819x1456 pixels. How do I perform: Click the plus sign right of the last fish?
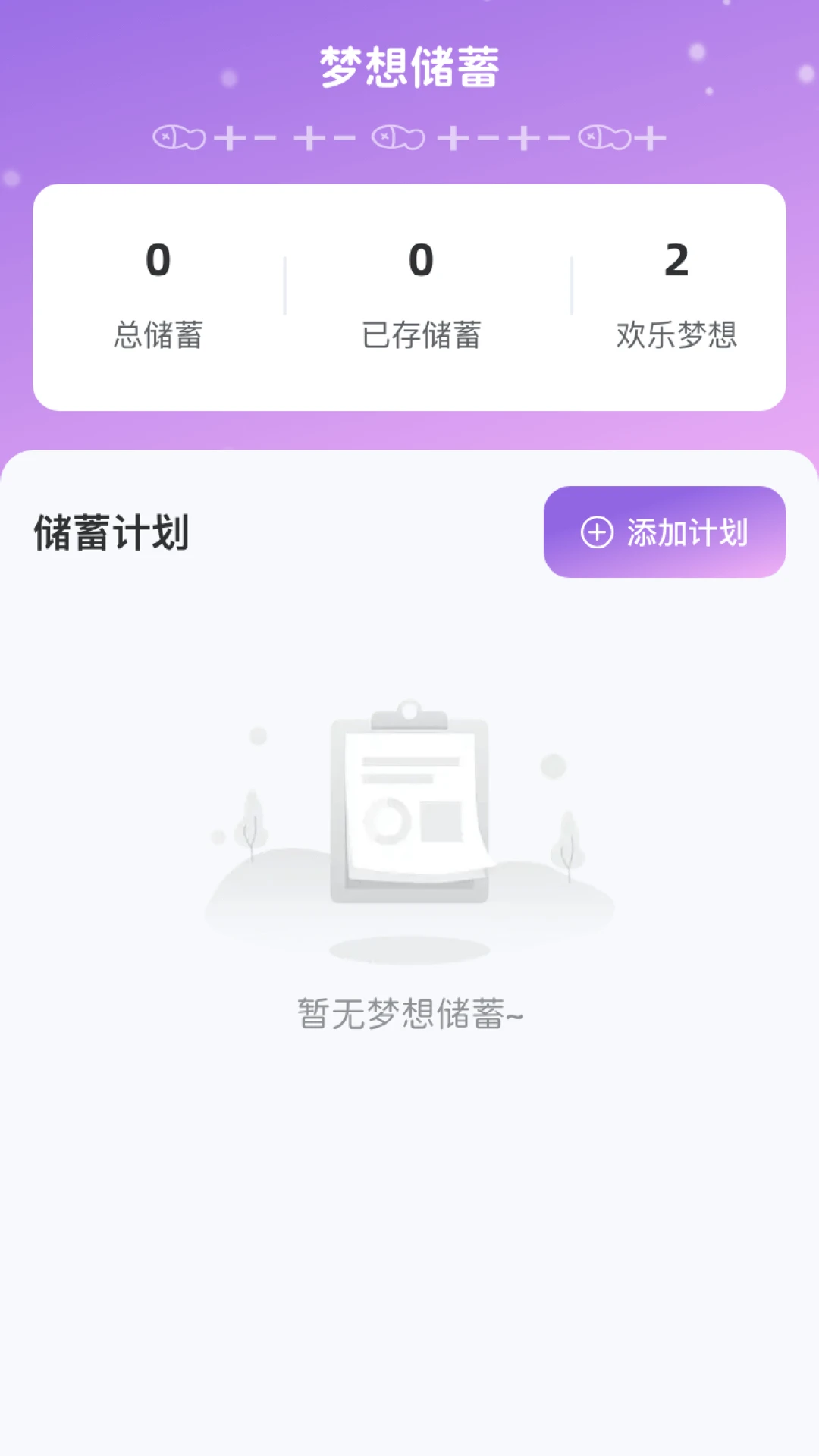click(x=648, y=138)
